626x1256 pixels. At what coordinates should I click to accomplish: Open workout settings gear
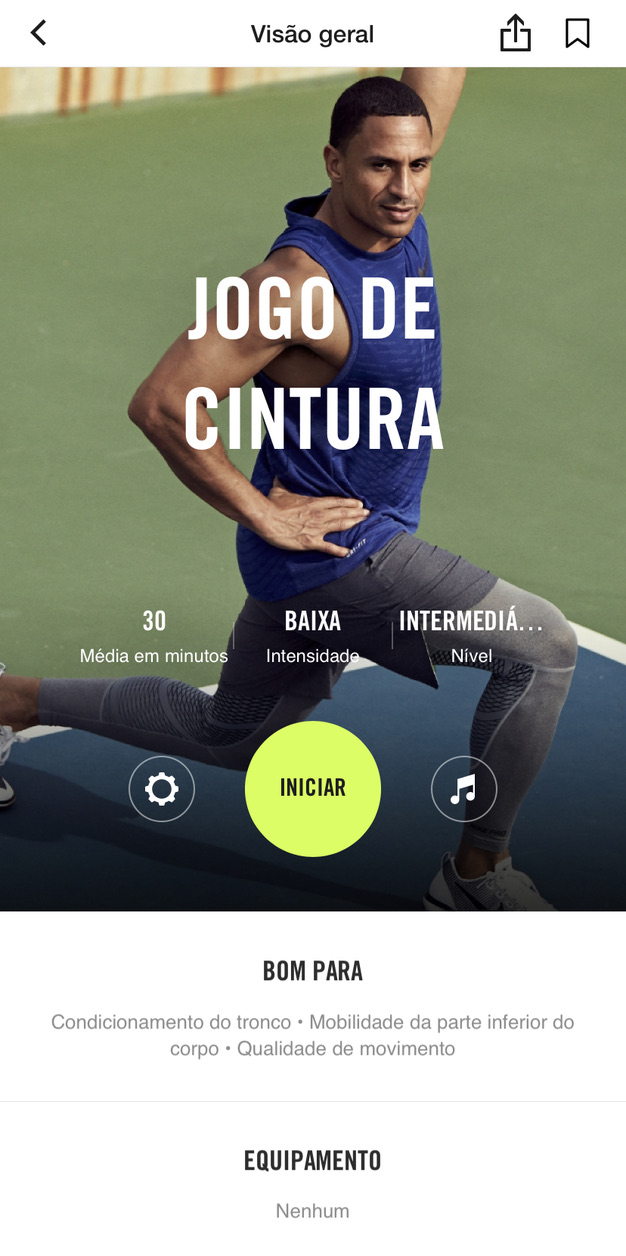coord(162,789)
